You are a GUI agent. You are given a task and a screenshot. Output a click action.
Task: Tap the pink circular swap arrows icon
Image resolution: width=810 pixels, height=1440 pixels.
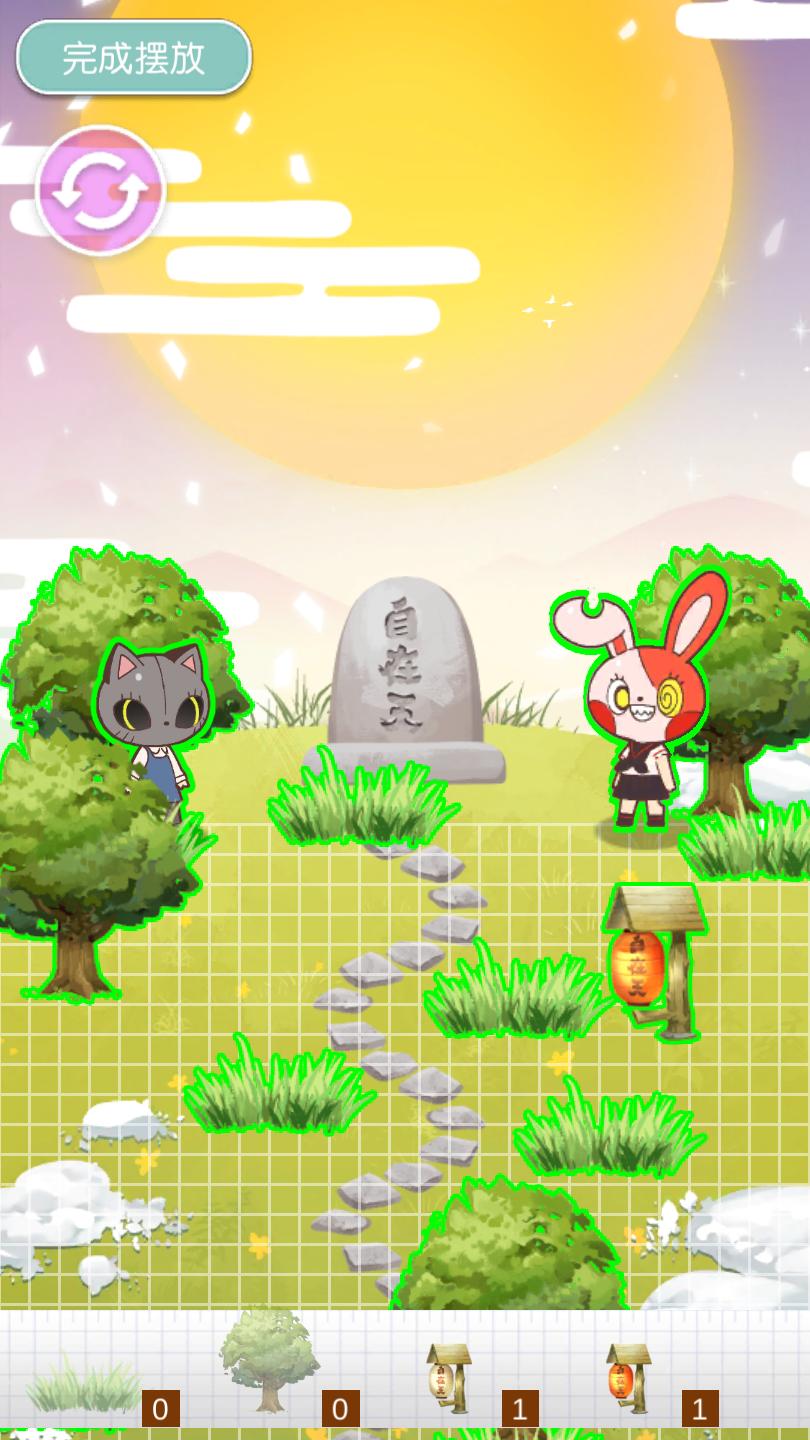point(100,189)
